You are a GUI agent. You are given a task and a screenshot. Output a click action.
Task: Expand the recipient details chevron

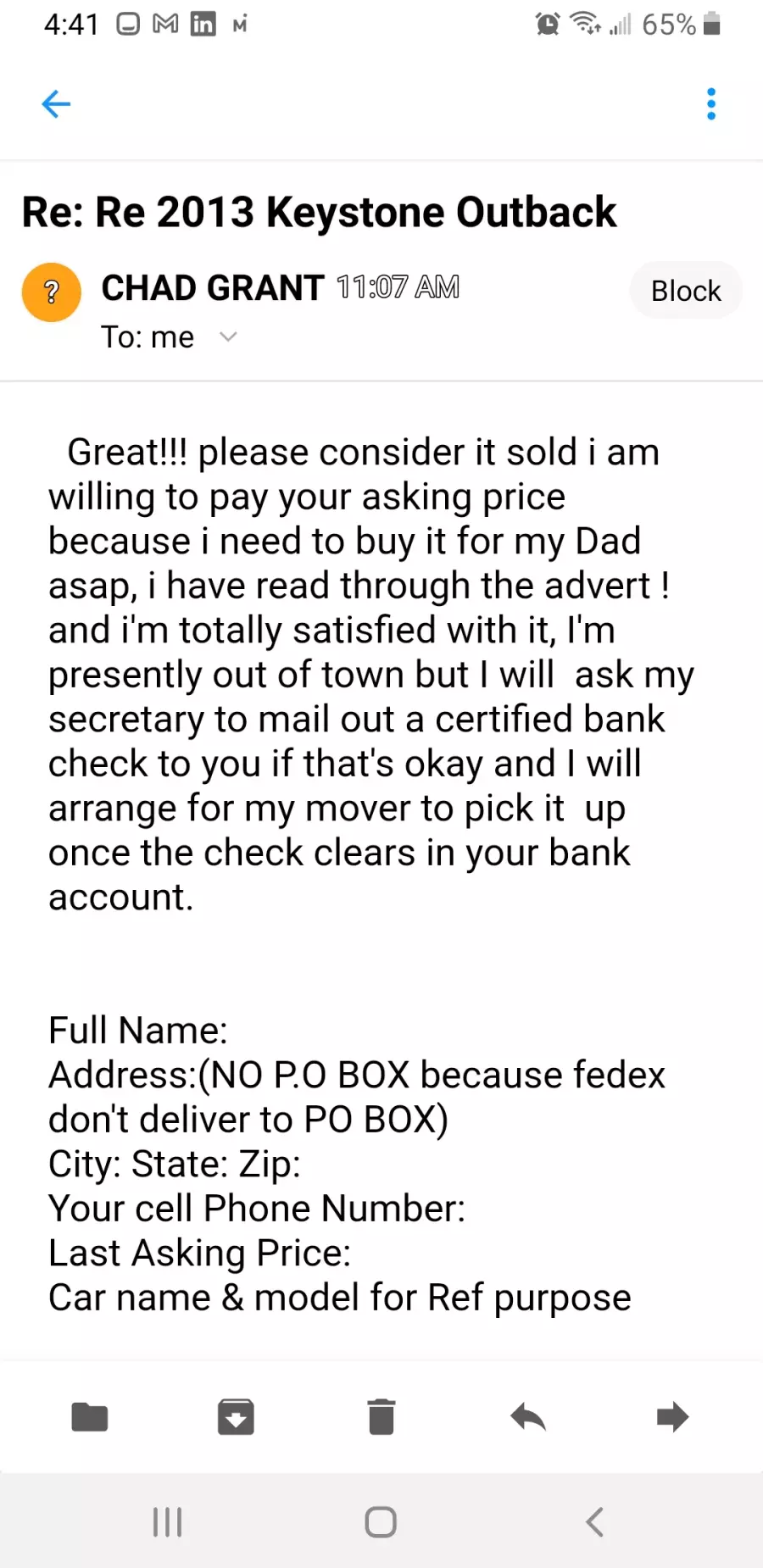pos(228,336)
